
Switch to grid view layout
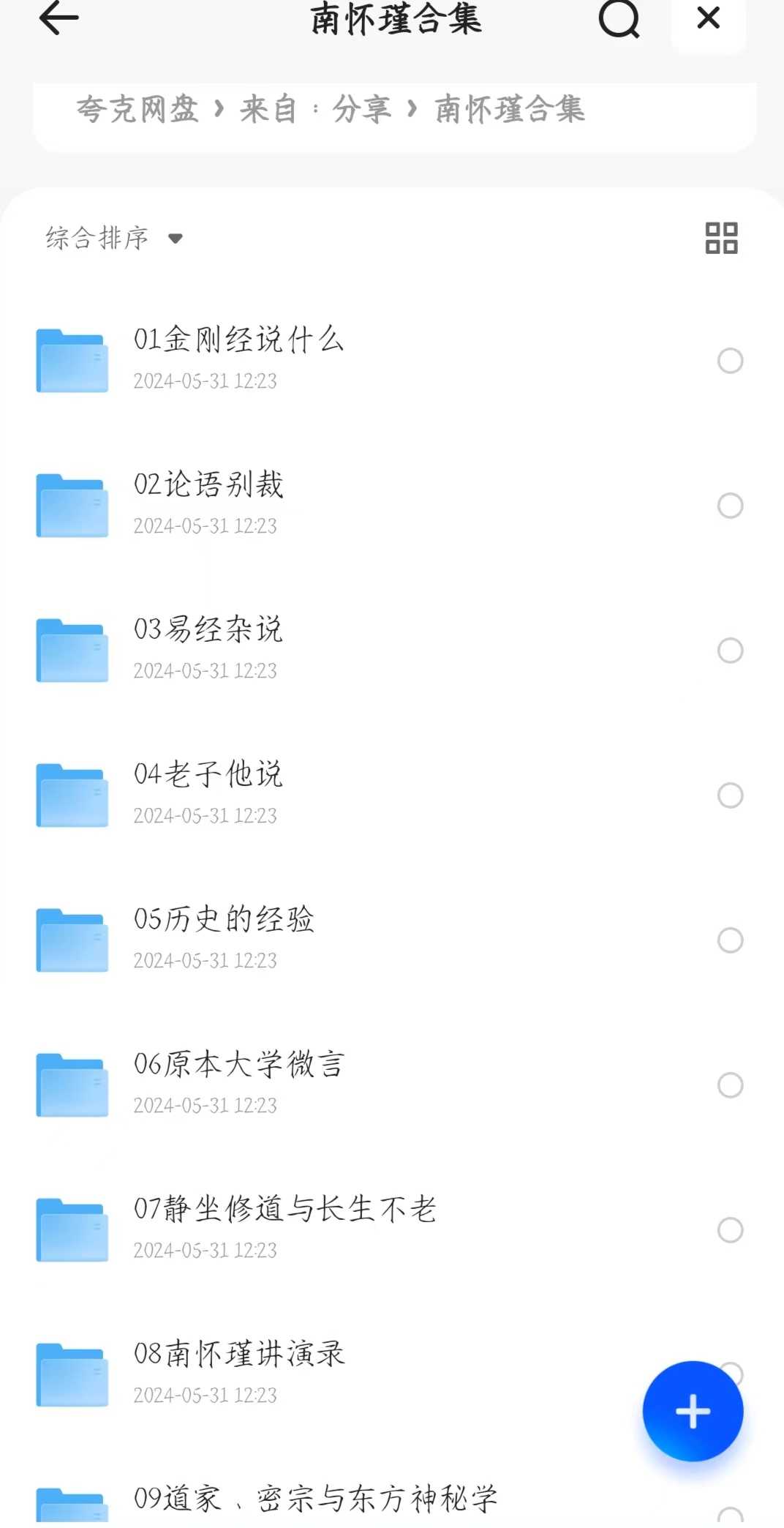click(721, 238)
